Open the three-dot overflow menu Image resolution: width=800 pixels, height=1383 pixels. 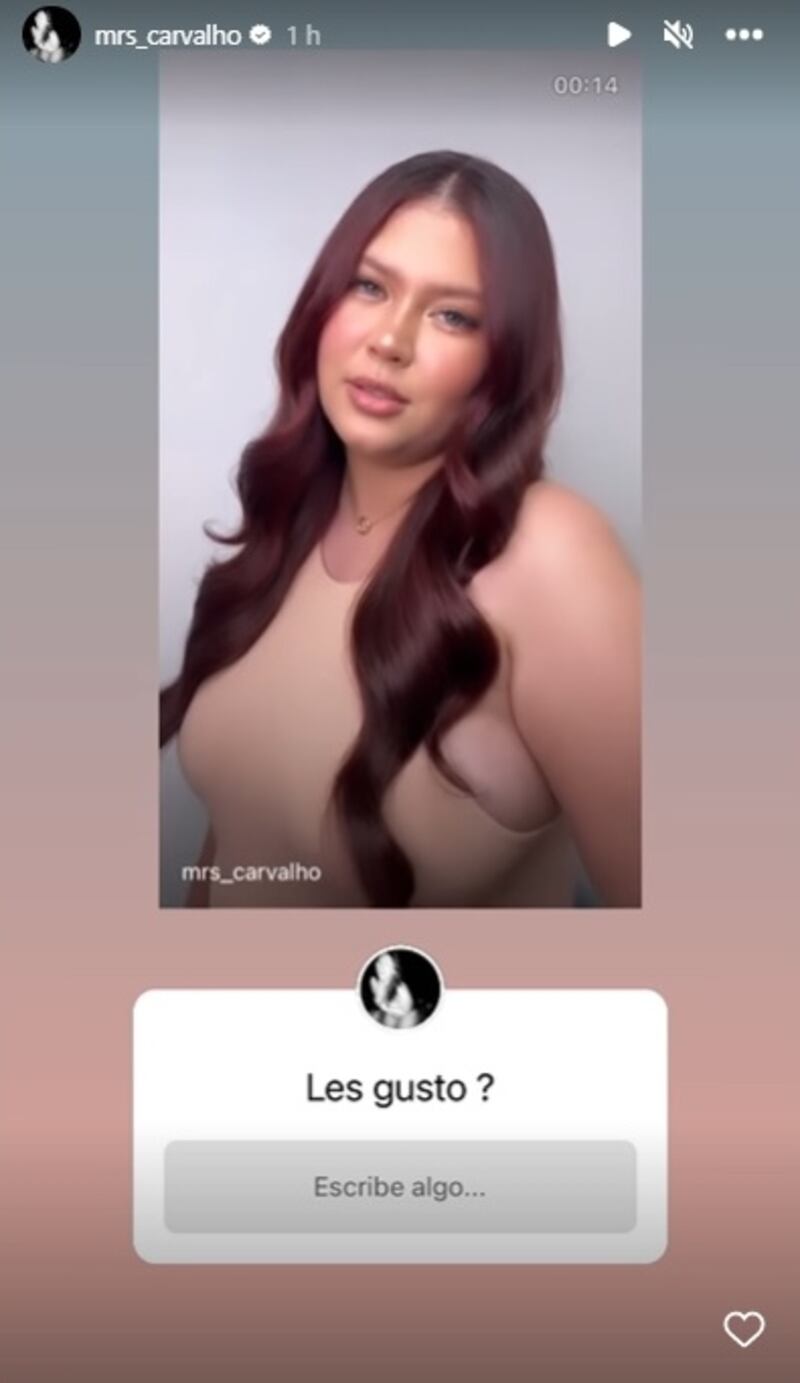pyautogui.click(x=744, y=35)
